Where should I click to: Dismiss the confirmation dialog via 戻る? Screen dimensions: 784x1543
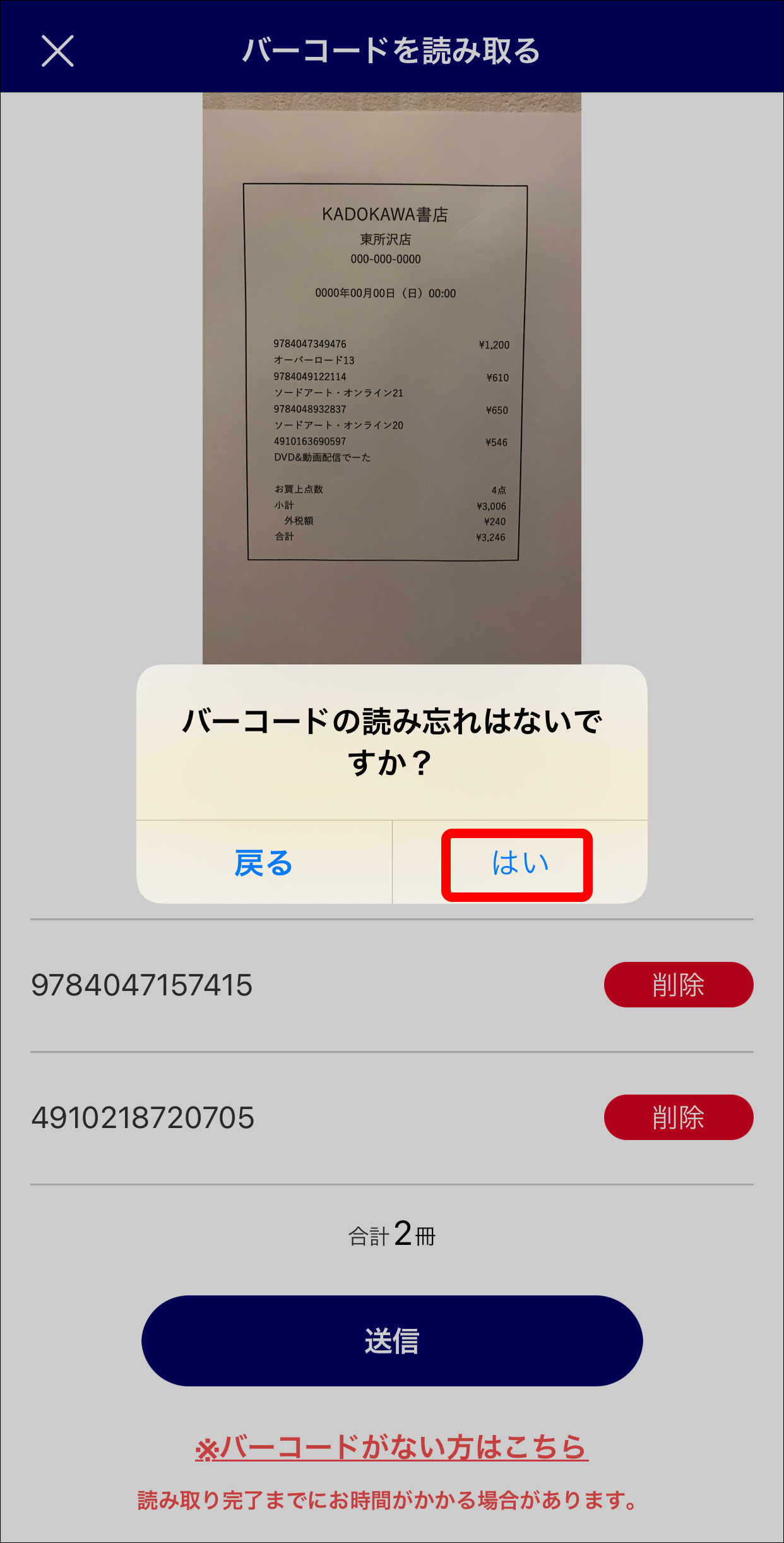pos(262,865)
